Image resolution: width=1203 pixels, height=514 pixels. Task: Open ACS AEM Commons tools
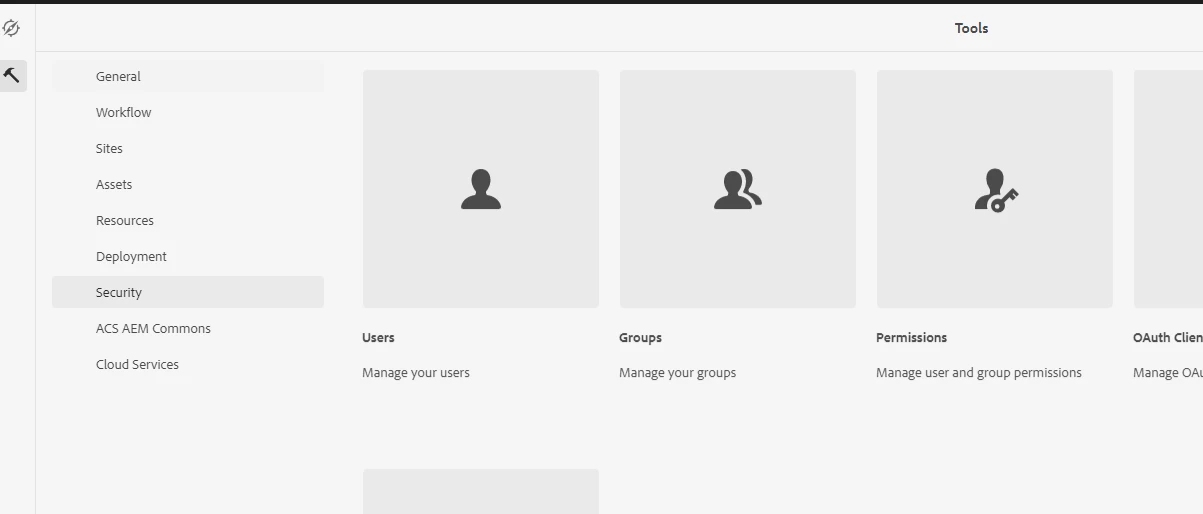(153, 328)
